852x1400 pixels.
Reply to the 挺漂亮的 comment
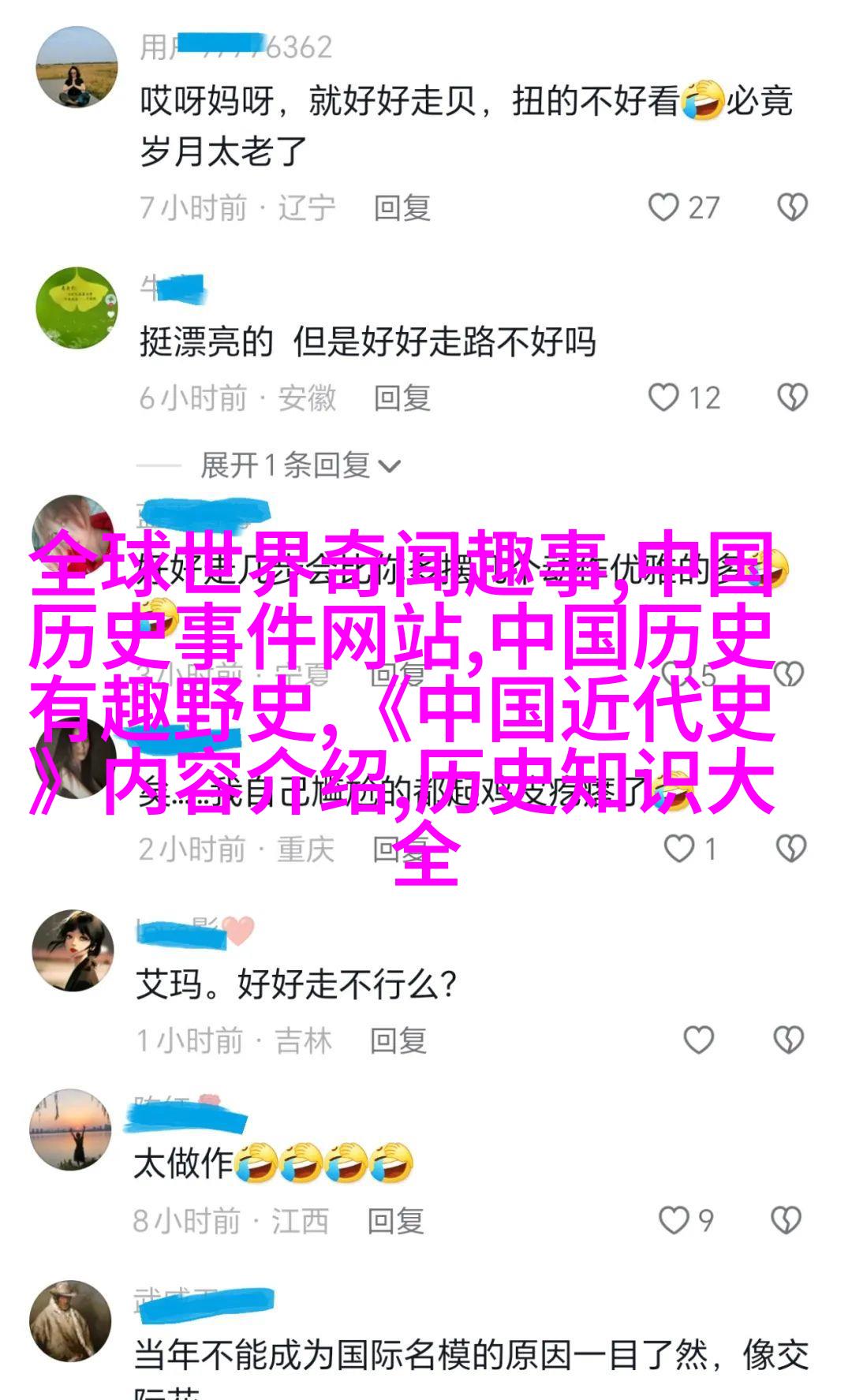point(402,398)
